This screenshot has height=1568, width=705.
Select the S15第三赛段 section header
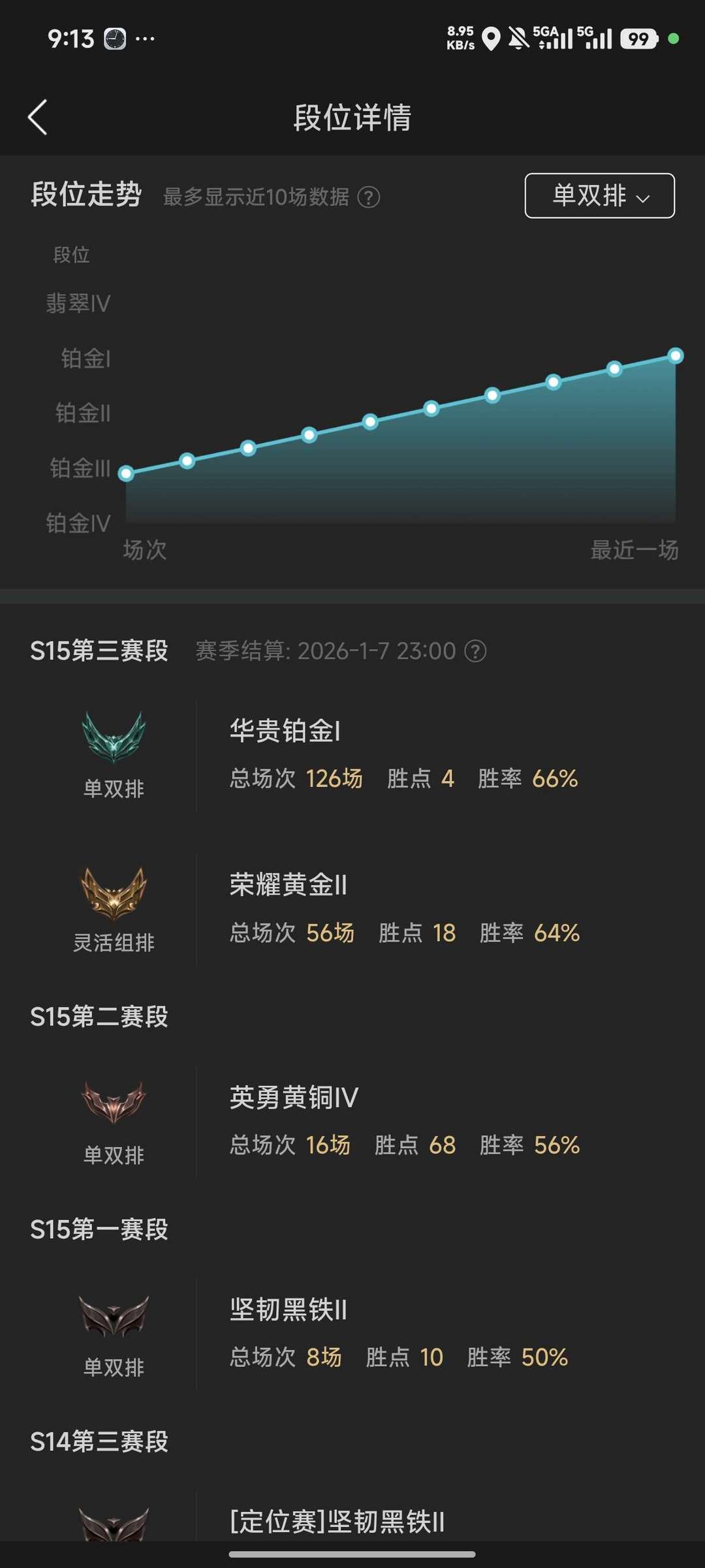[x=99, y=650]
